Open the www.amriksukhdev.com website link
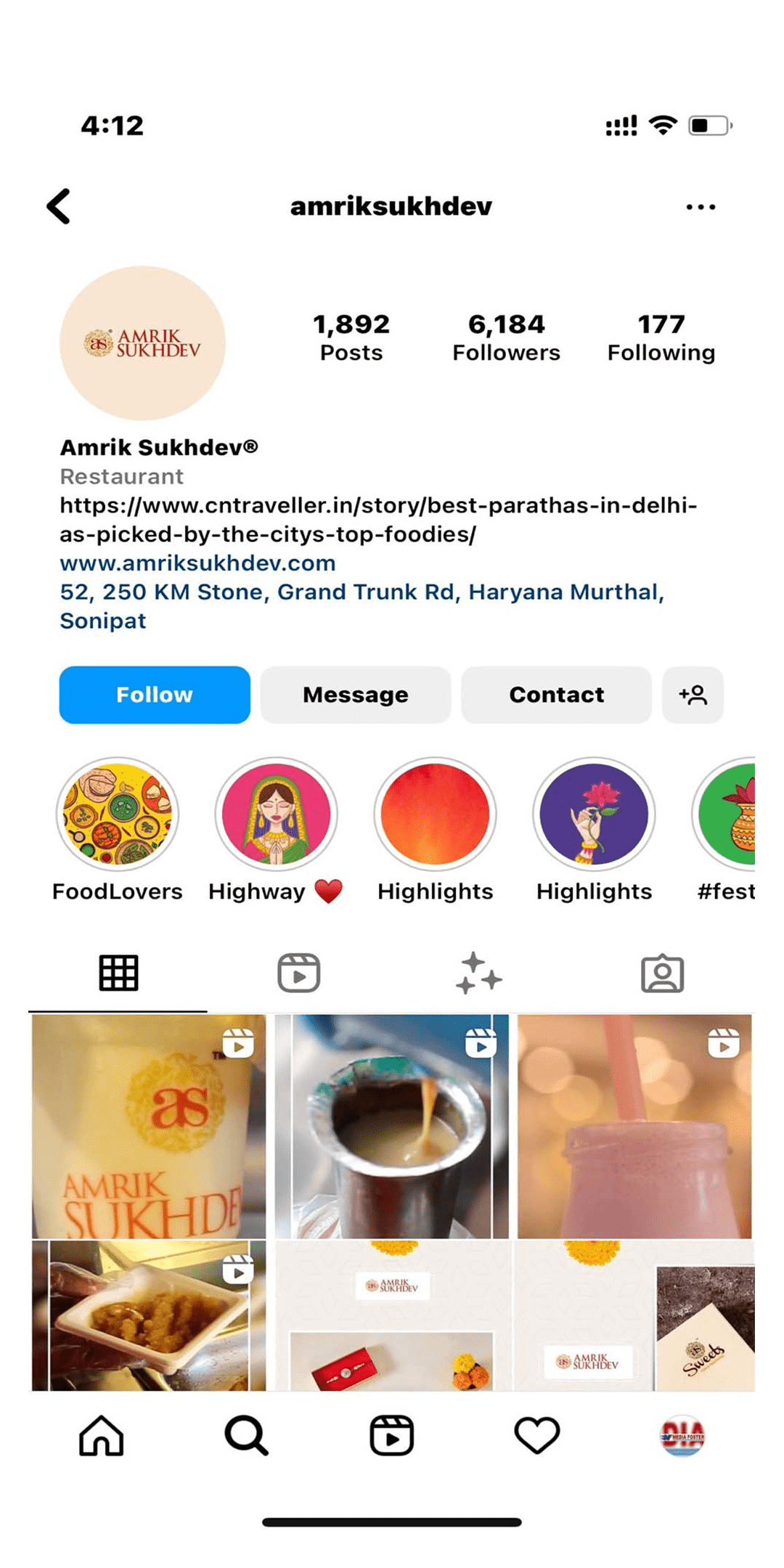Viewport: 784px width, 1568px height. pyautogui.click(x=197, y=563)
